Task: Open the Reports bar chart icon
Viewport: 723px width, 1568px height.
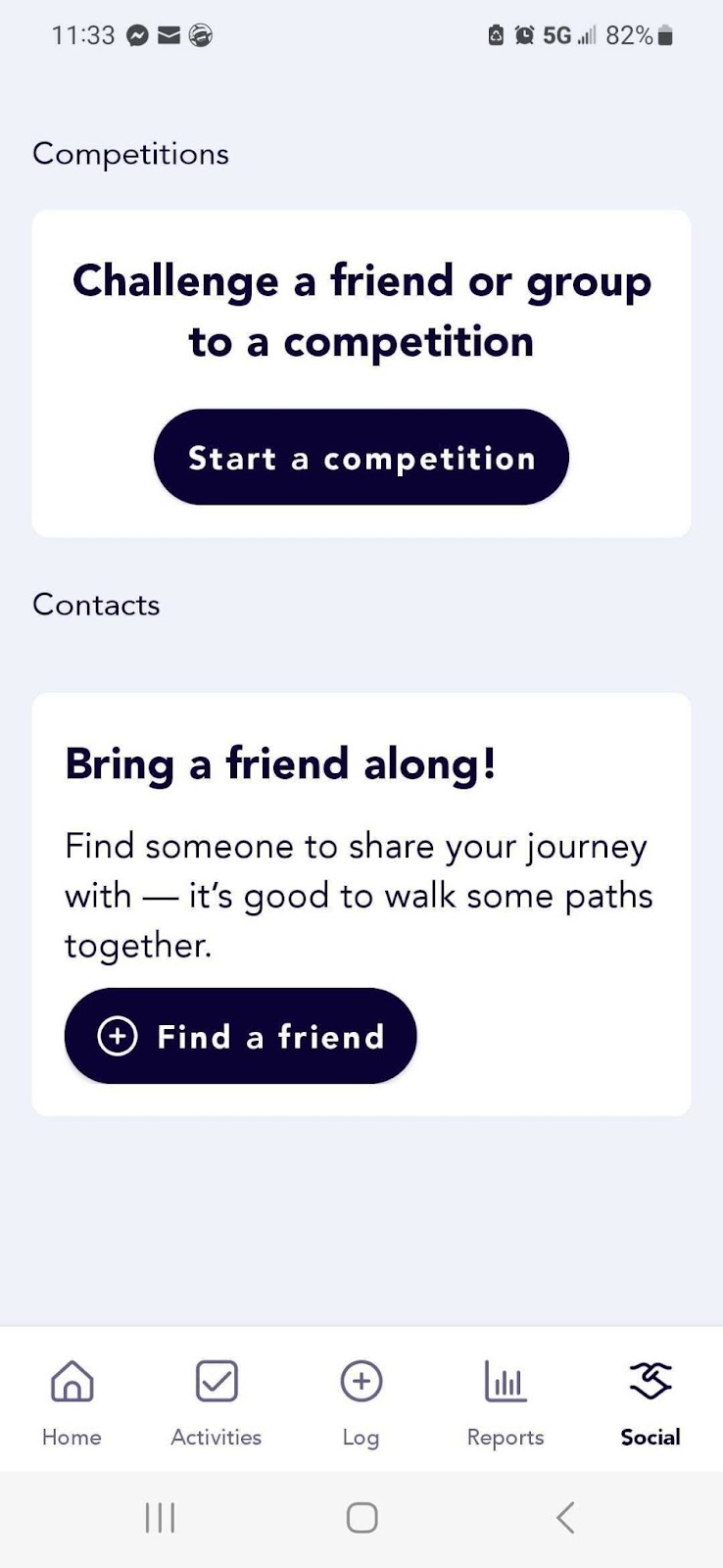Action: point(506,1381)
